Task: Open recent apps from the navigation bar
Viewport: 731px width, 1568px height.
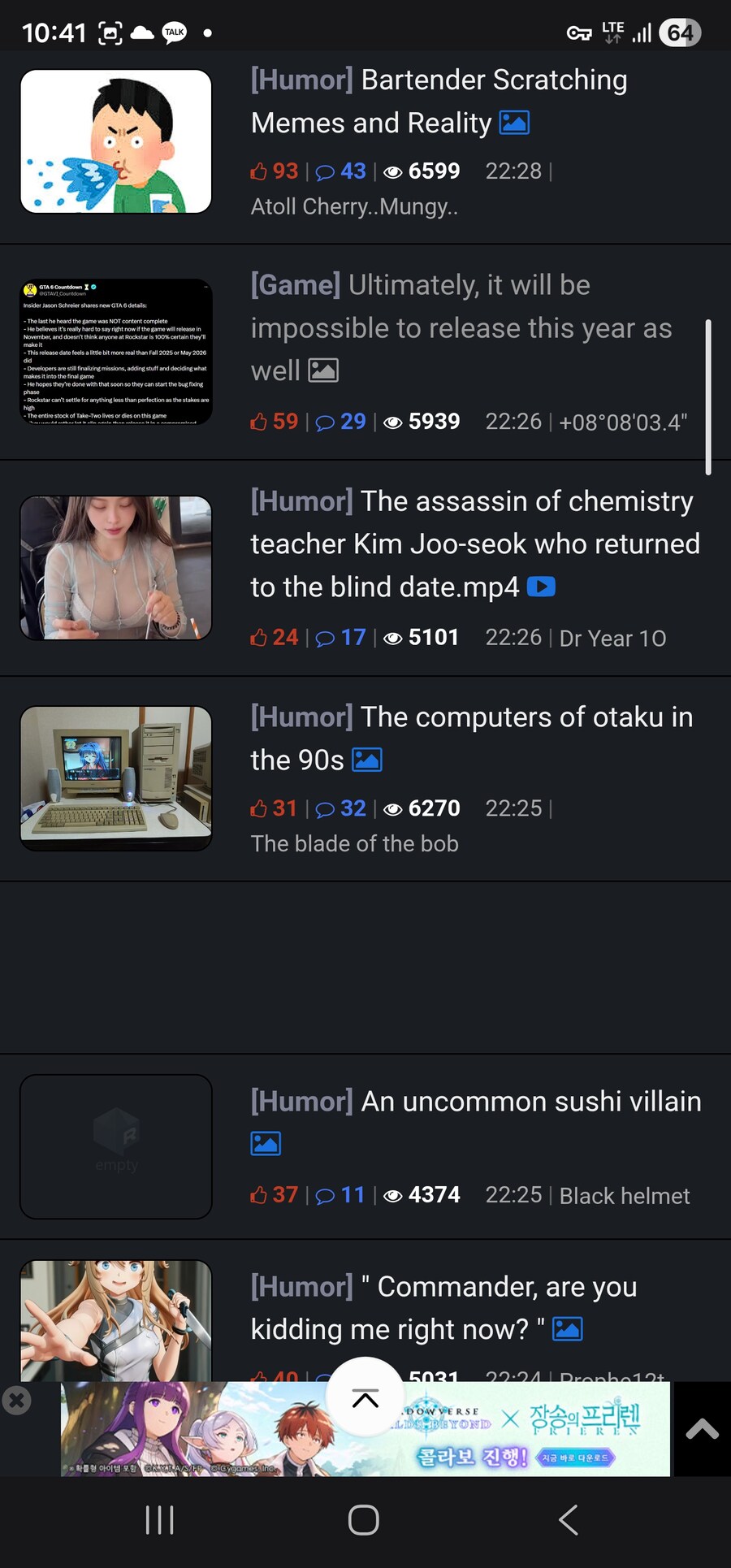Action: click(x=159, y=1520)
